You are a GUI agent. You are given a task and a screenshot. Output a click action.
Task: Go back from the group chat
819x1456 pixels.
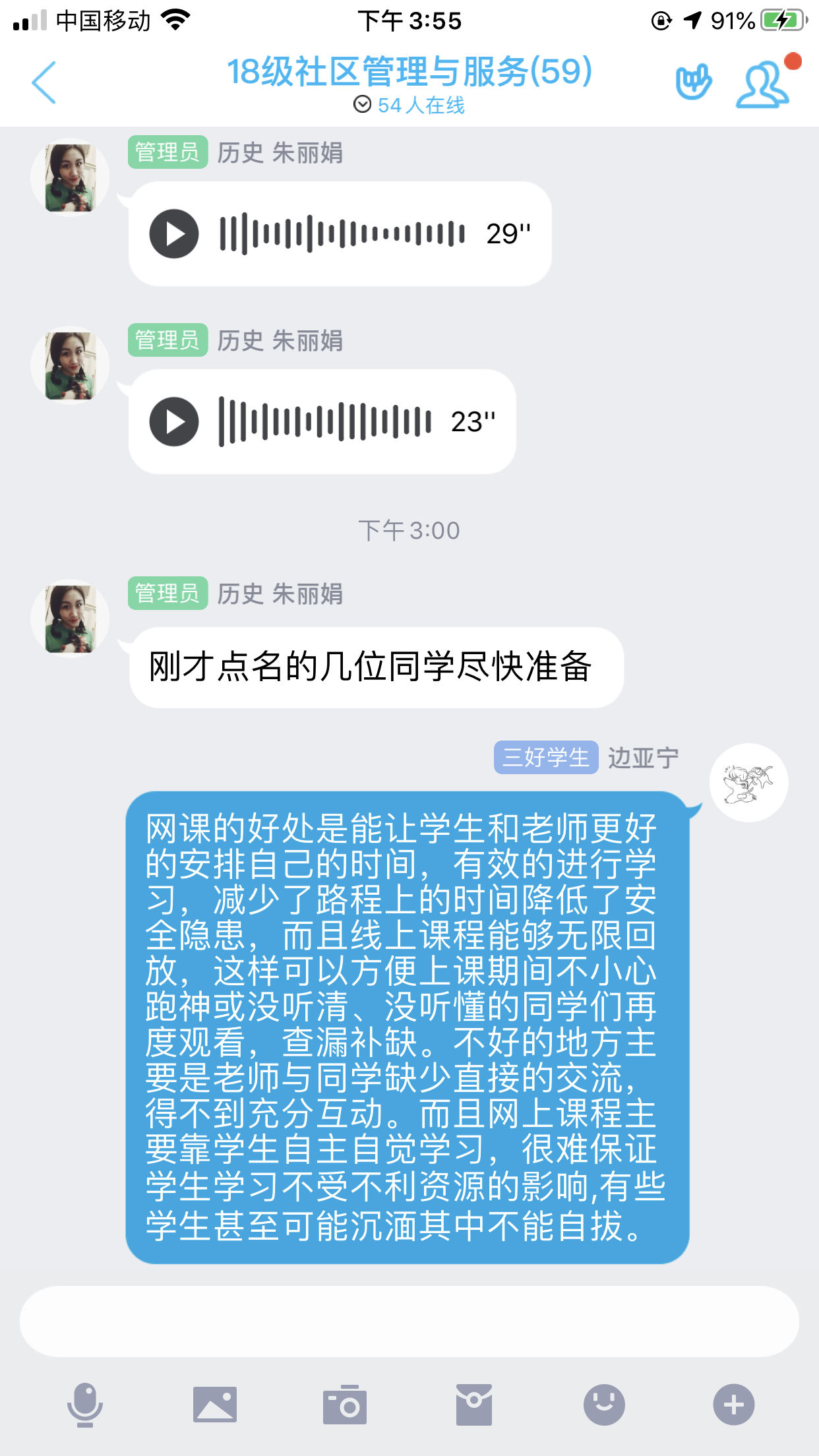44,82
